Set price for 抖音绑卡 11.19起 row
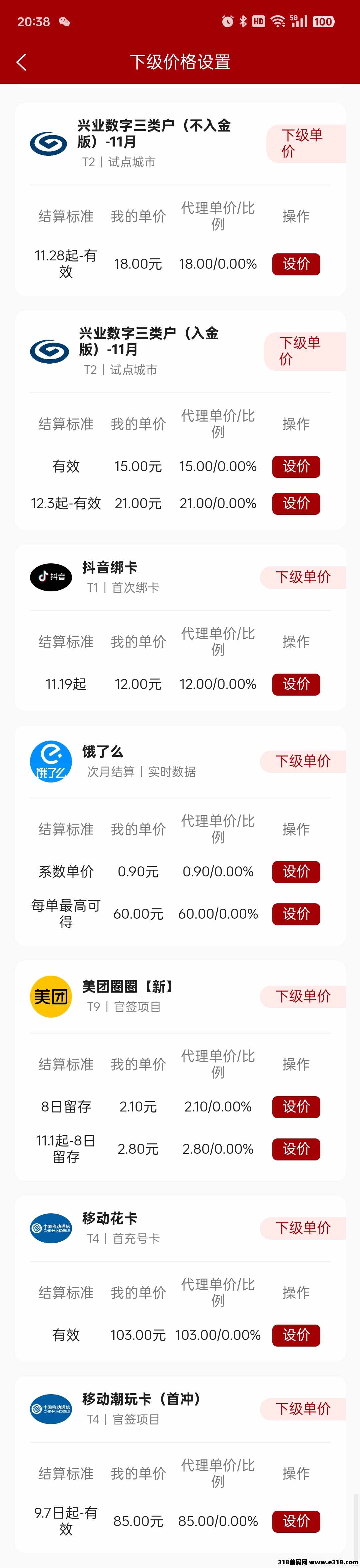This screenshot has width=360, height=1568. (296, 684)
